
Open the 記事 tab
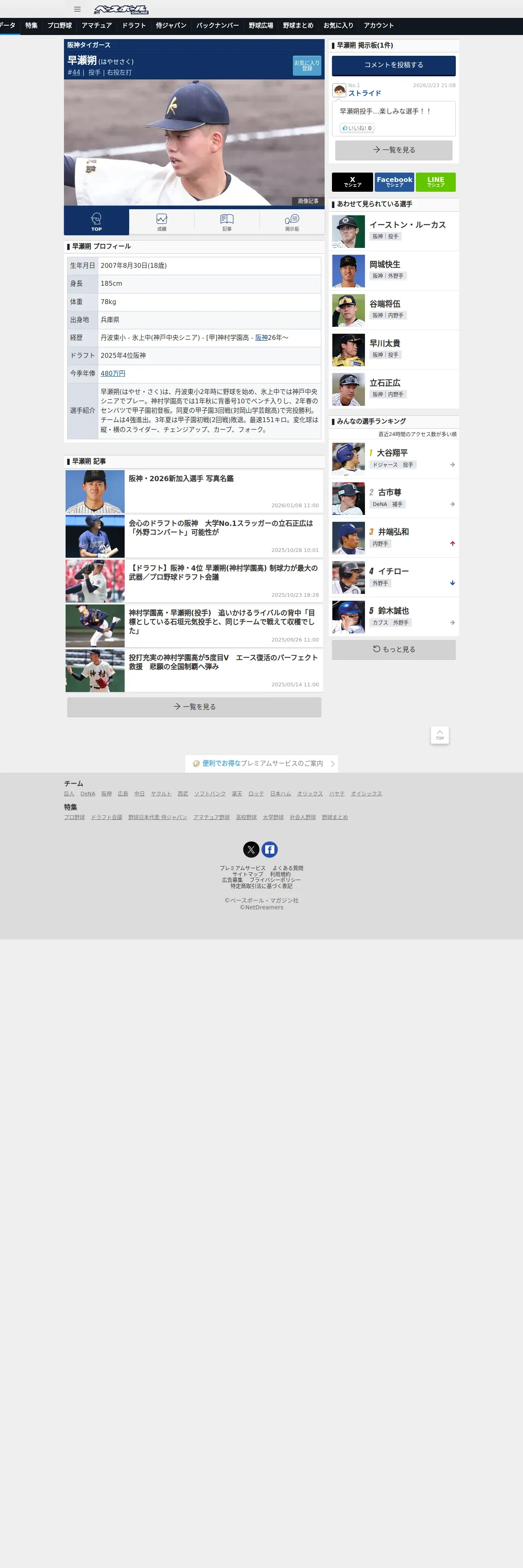226,222
